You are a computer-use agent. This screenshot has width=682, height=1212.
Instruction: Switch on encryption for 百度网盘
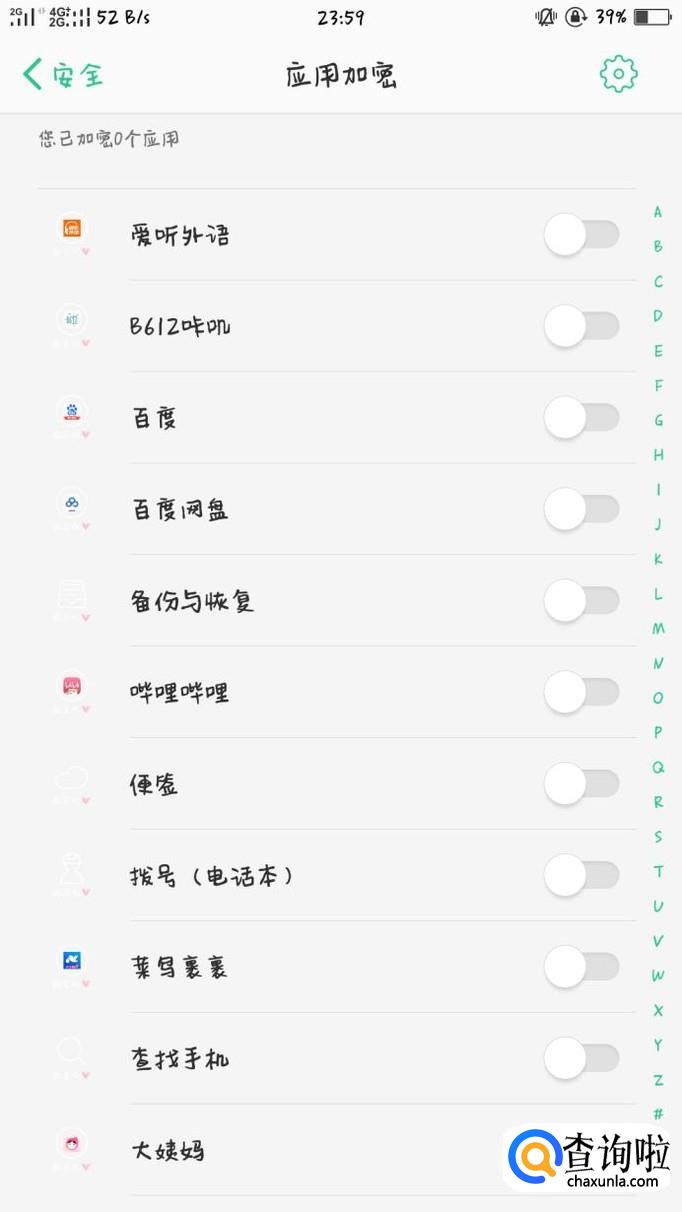pos(581,509)
